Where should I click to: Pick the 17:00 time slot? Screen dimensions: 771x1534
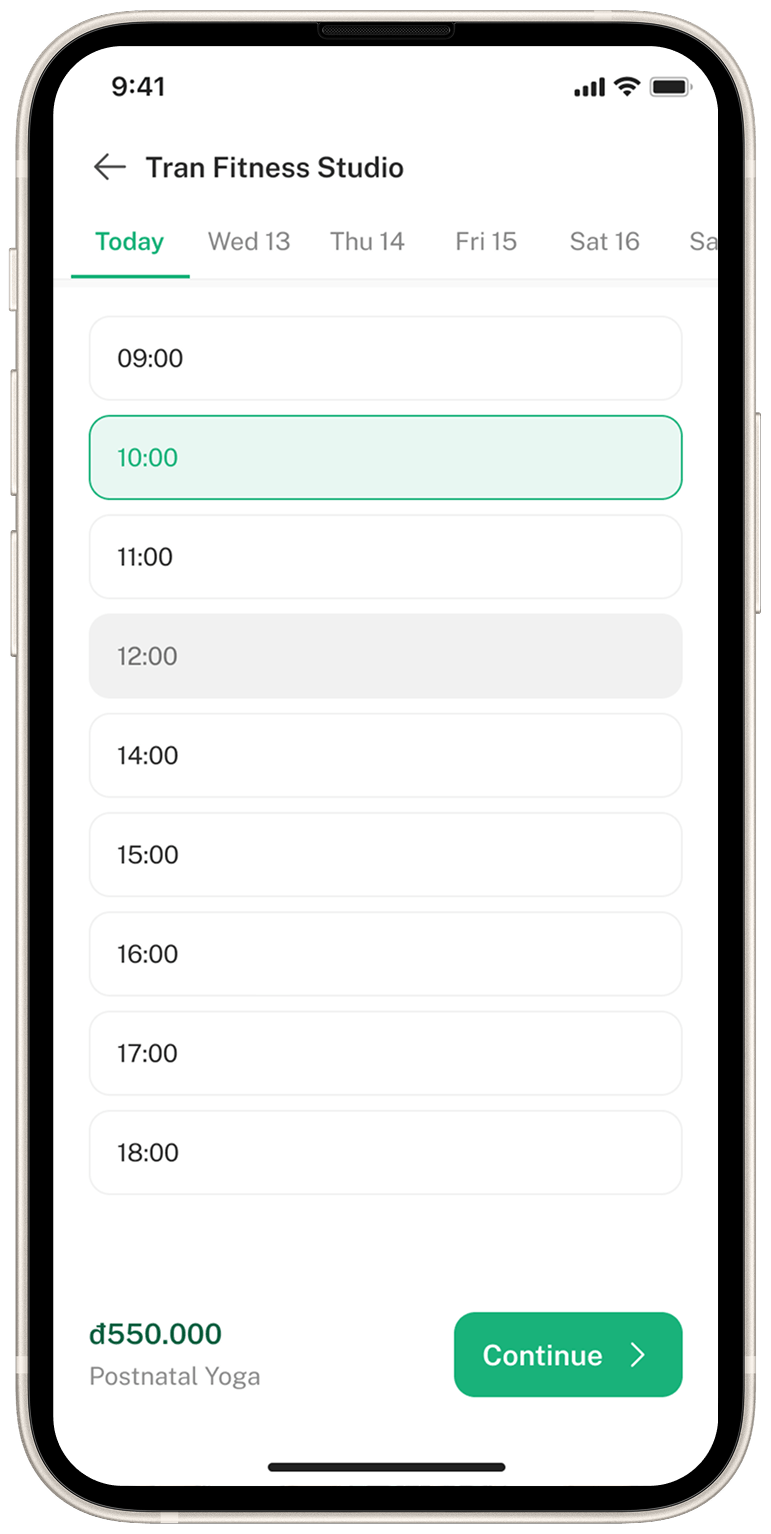pyautogui.click(x=385, y=1053)
